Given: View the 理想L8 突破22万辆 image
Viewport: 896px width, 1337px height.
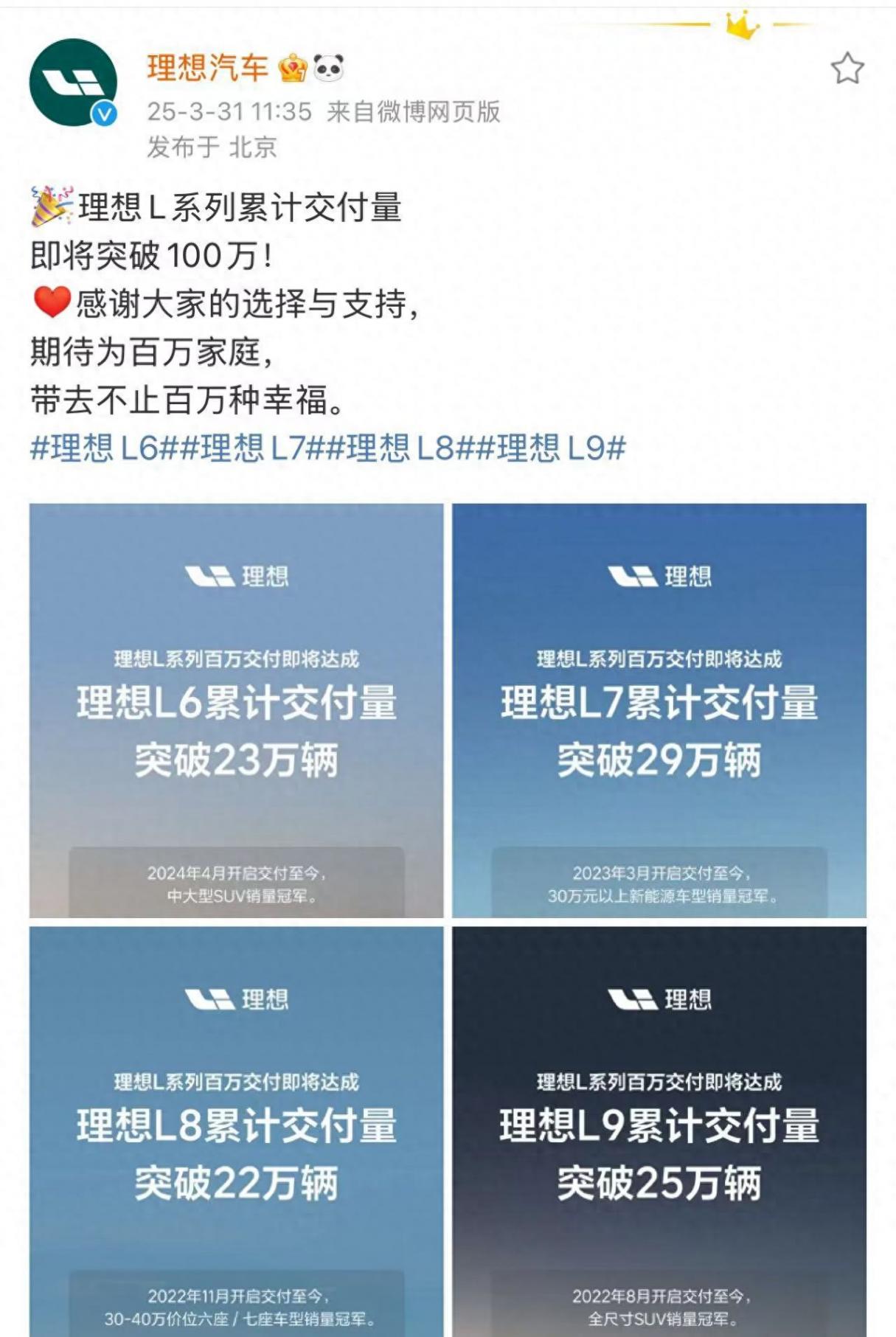Looking at the screenshot, I should [236, 1131].
